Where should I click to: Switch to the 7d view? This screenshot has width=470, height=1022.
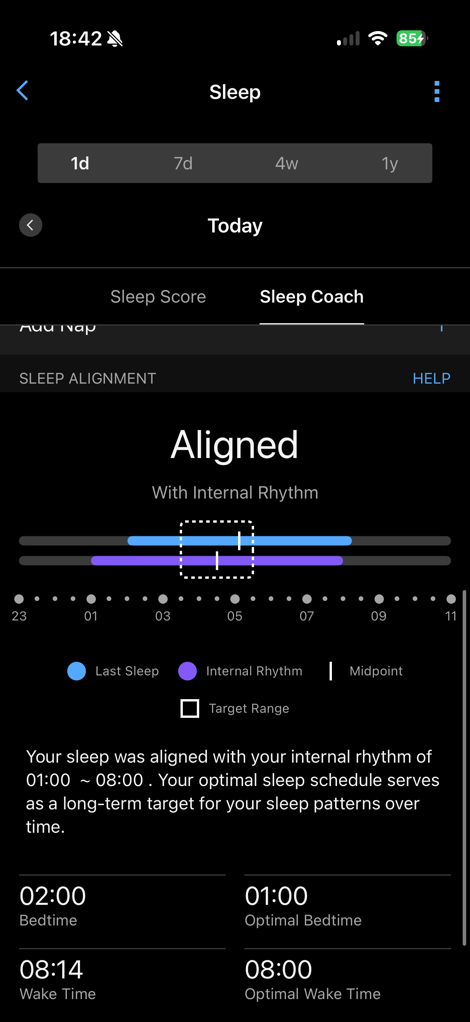coord(183,163)
